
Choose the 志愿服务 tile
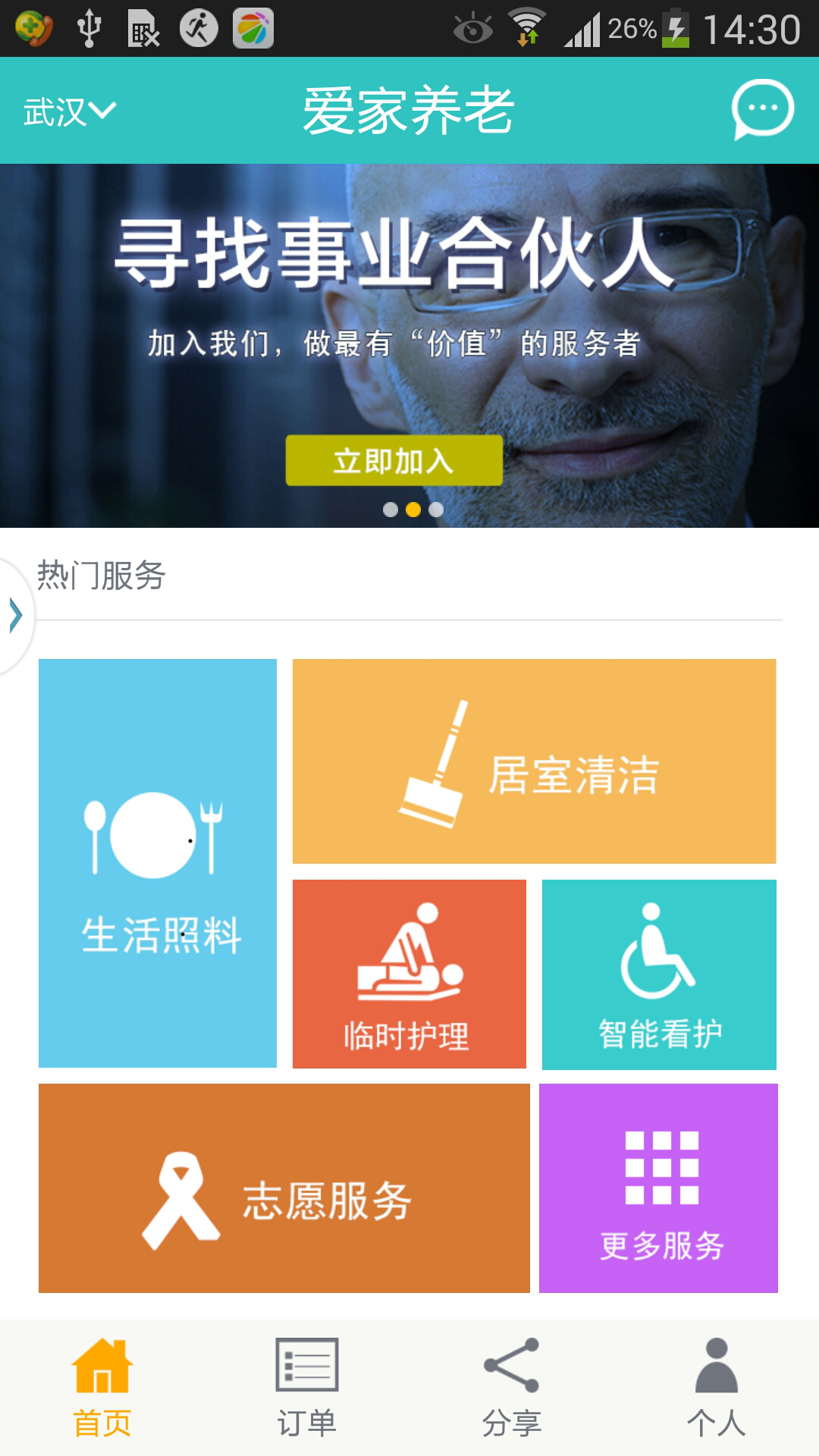pyautogui.click(x=284, y=1188)
